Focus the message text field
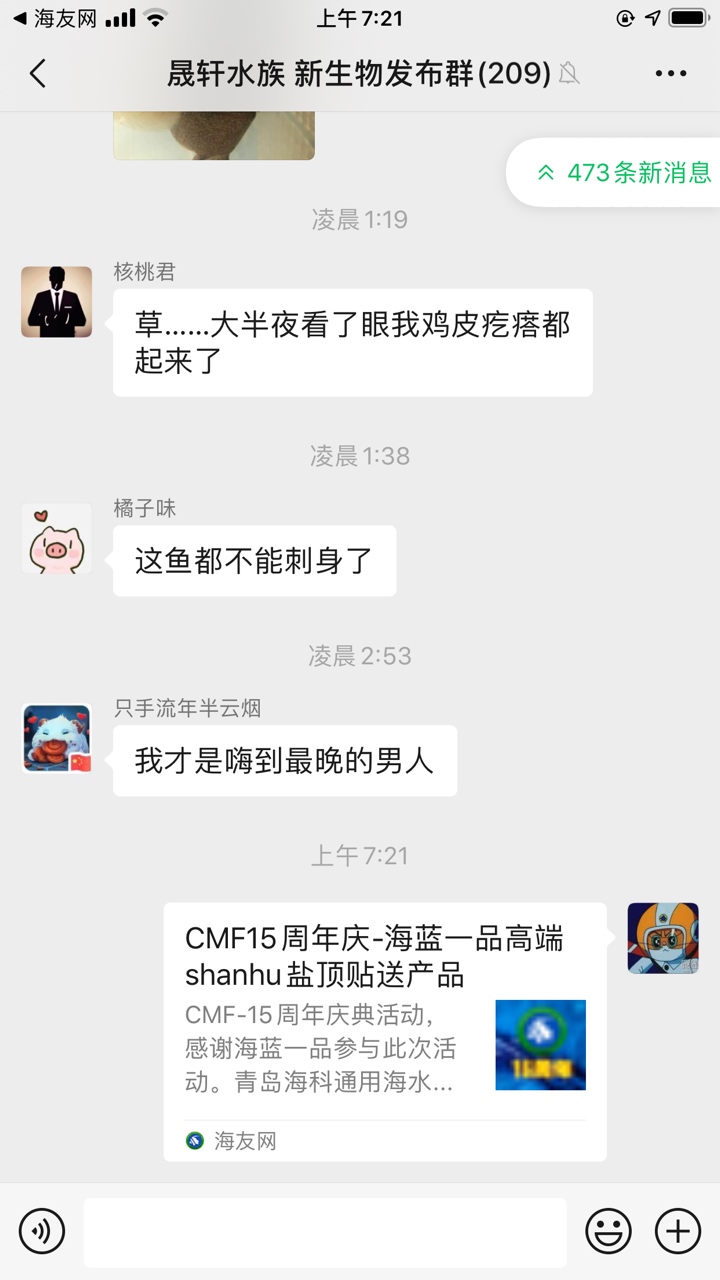Screen dimensions: 720x1280 [x=325, y=1231]
